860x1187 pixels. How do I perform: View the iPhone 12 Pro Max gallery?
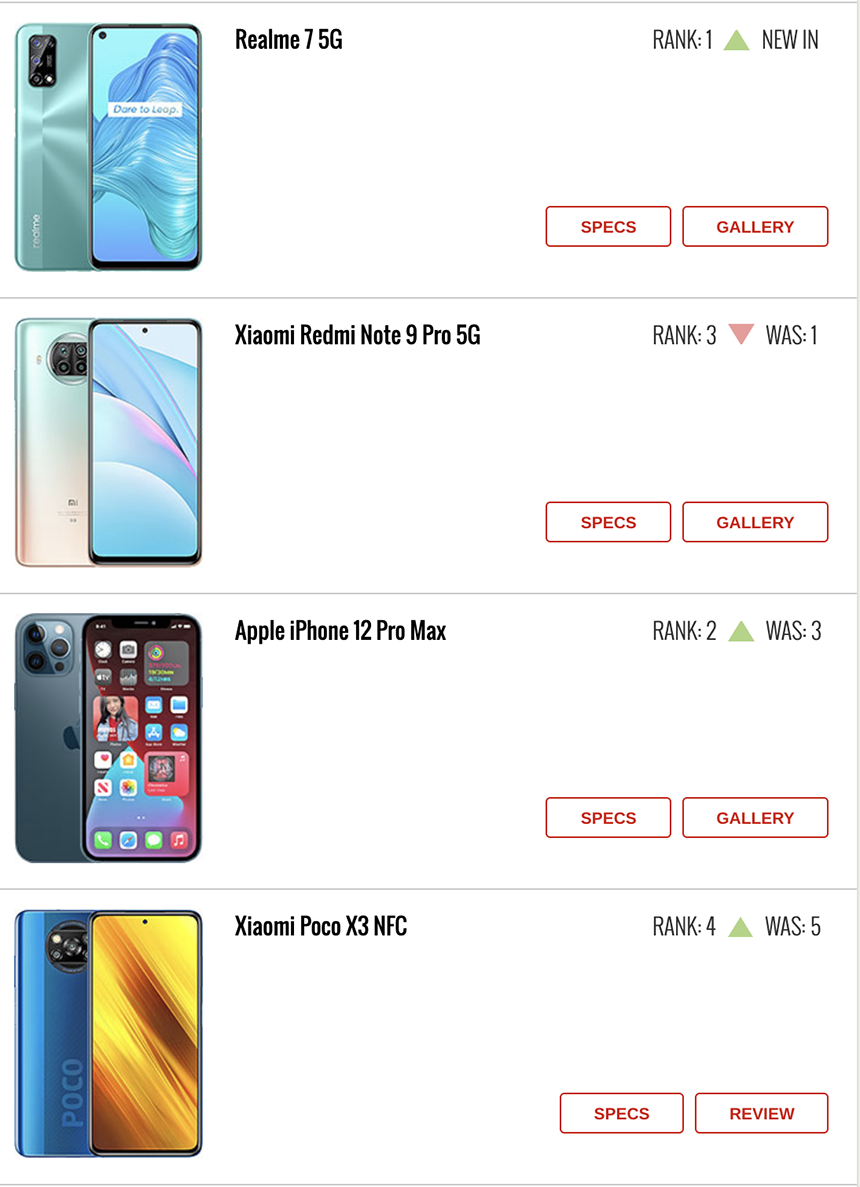point(755,818)
